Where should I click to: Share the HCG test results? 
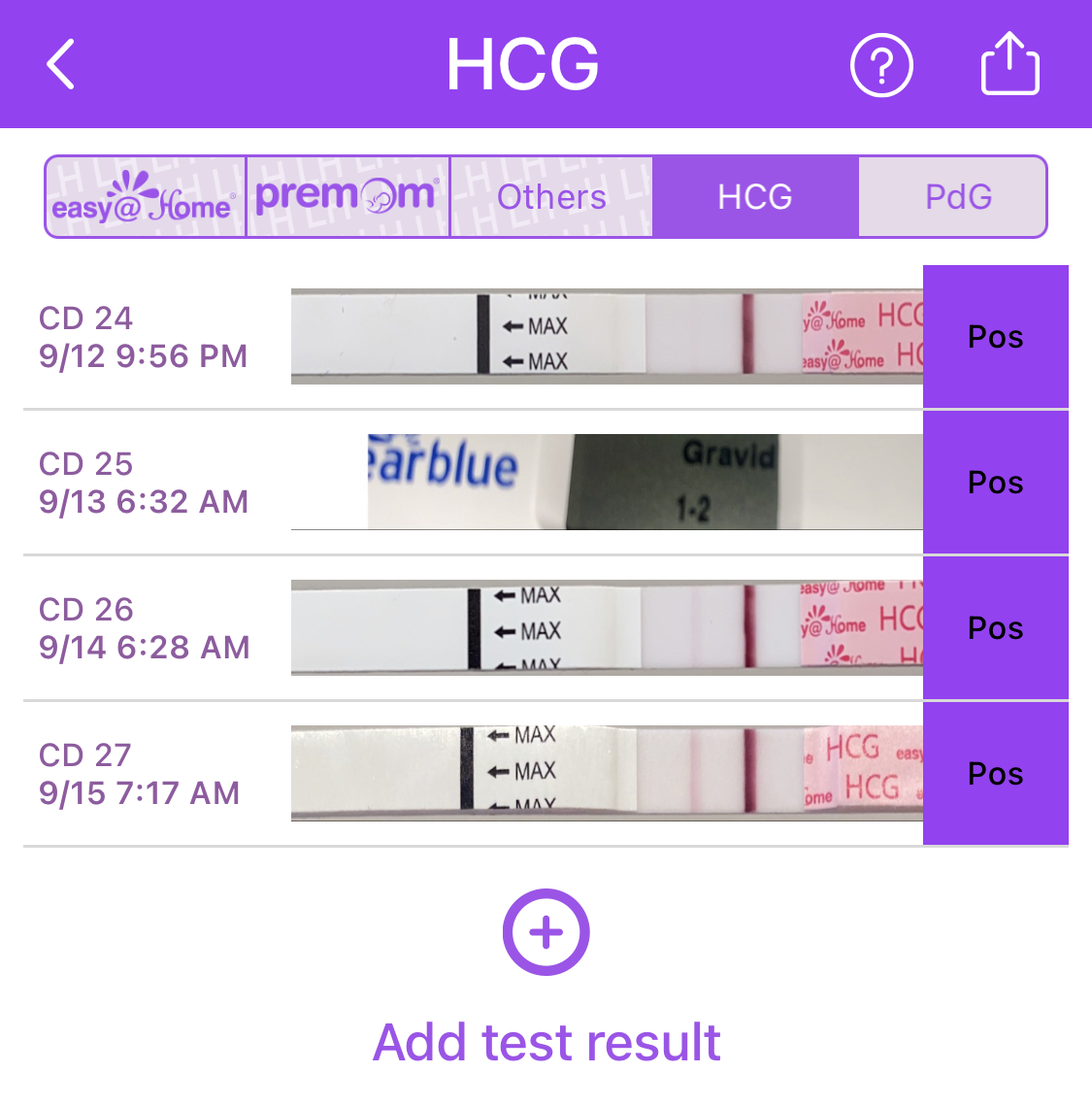click(1009, 64)
